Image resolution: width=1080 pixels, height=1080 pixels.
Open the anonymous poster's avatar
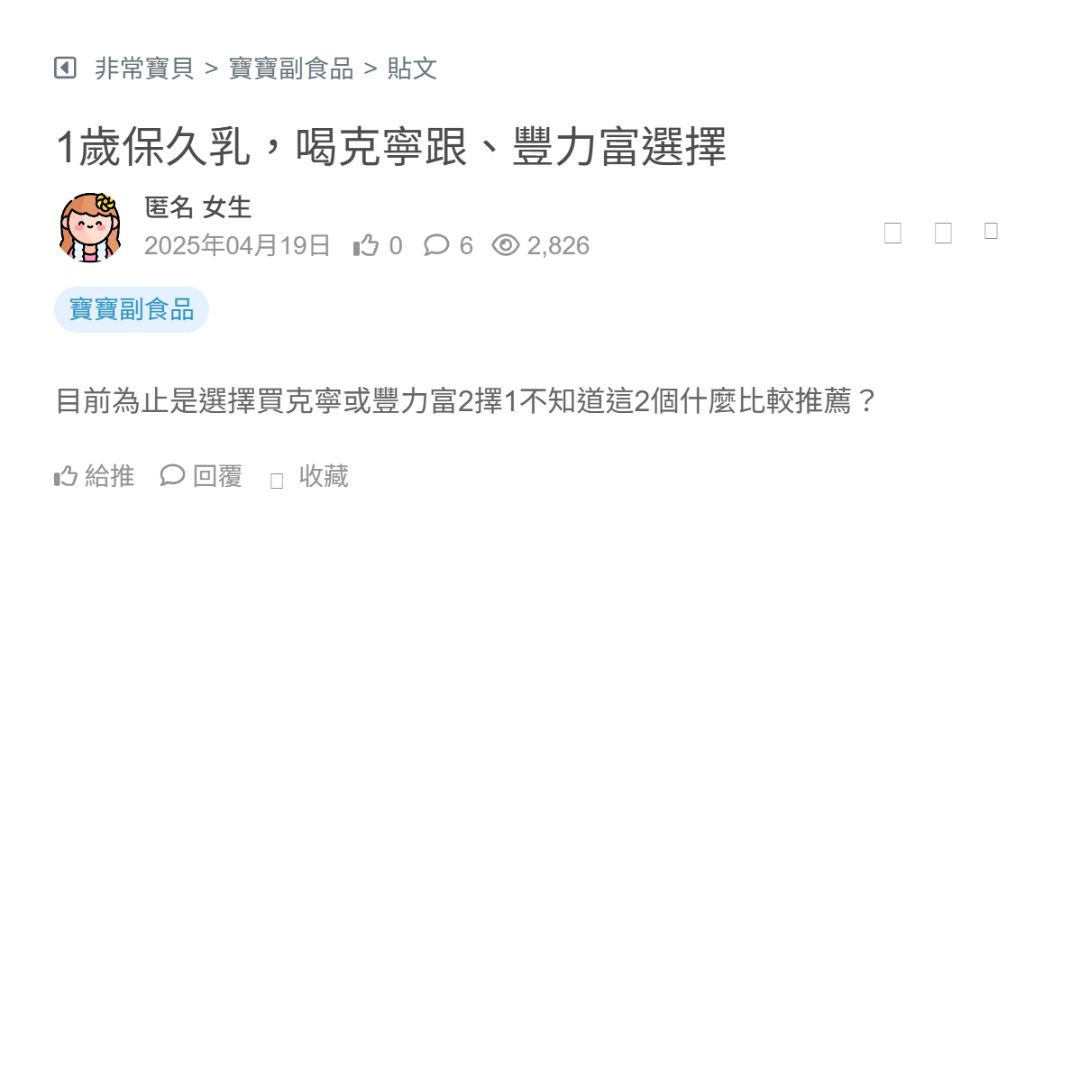click(x=90, y=227)
